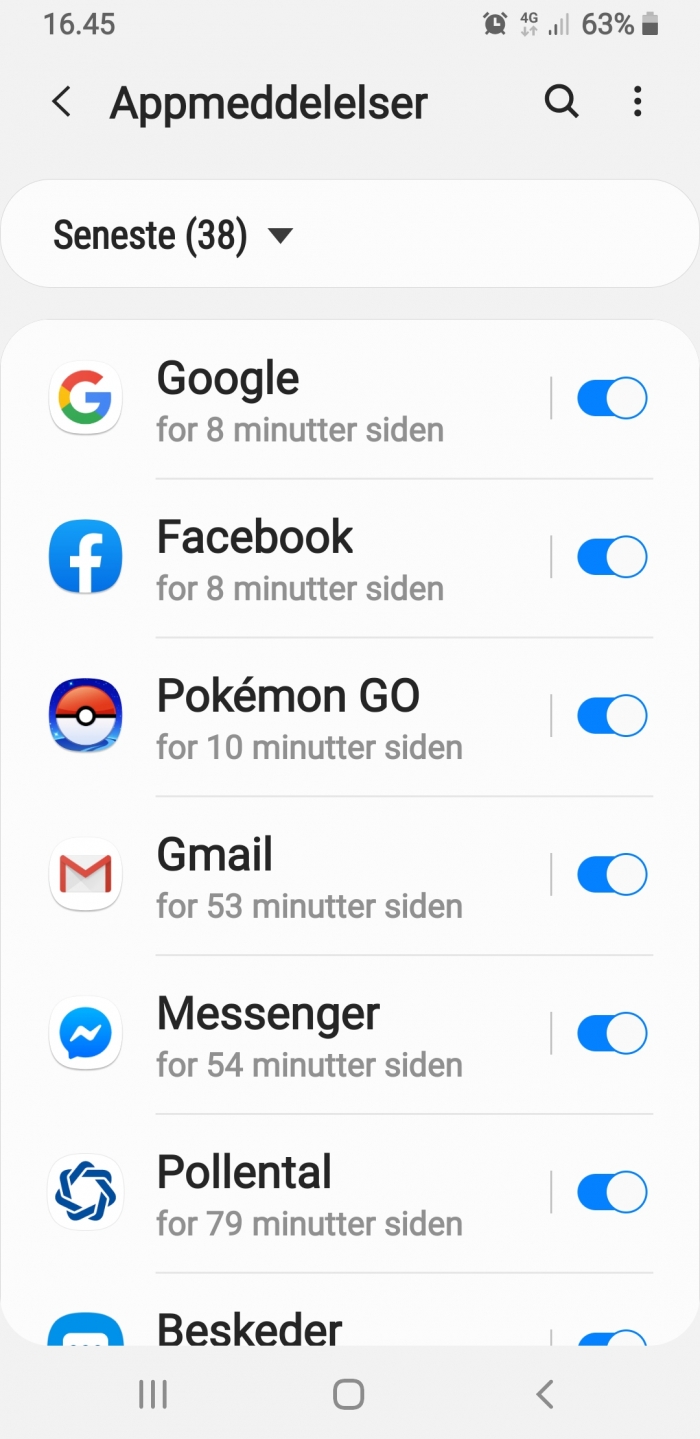
Task: Disable notifications for Google
Action: pos(612,398)
